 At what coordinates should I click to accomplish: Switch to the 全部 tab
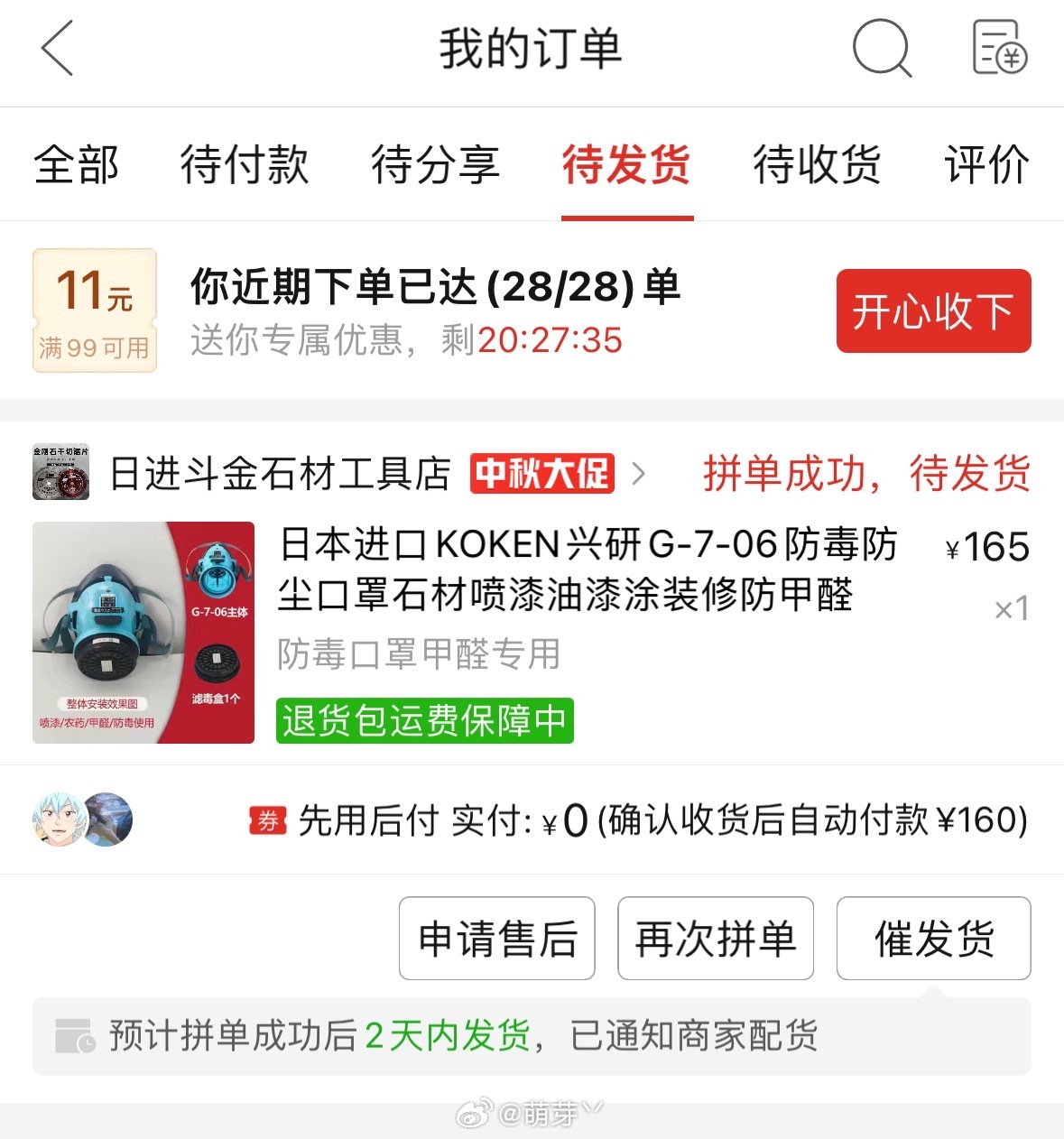click(77, 165)
